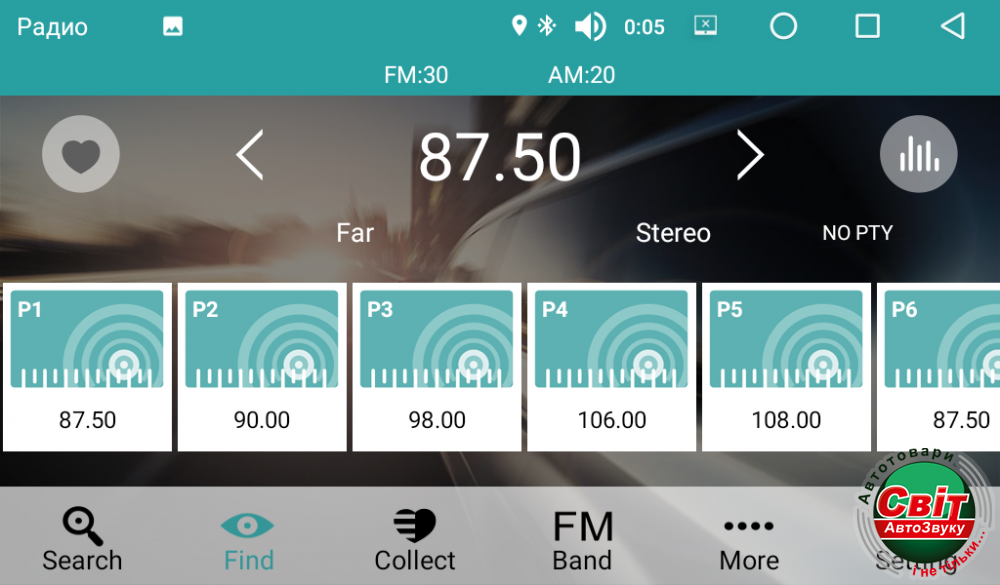Go to the system home screen
This screenshot has width=1000, height=585.
coord(784,27)
